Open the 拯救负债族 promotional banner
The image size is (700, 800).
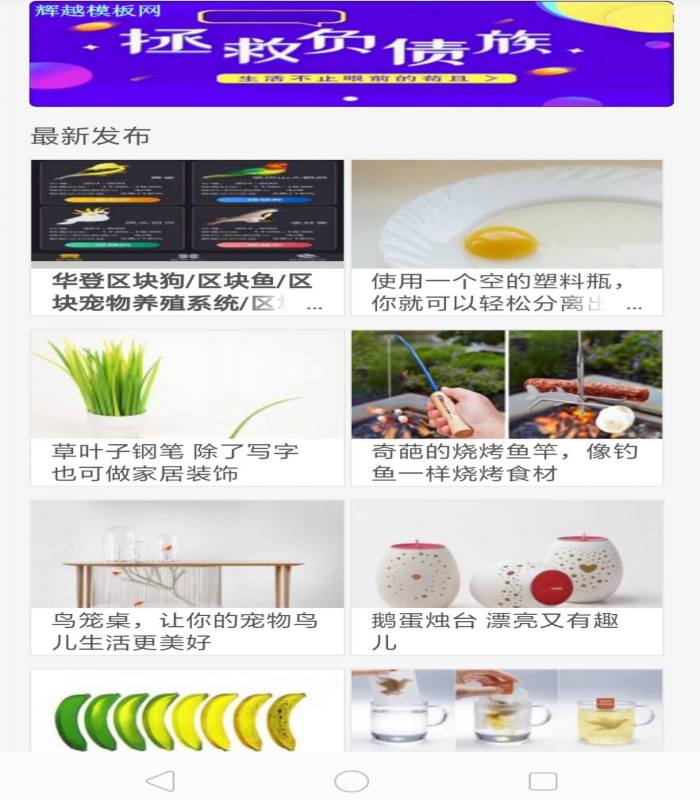pos(350,54)
